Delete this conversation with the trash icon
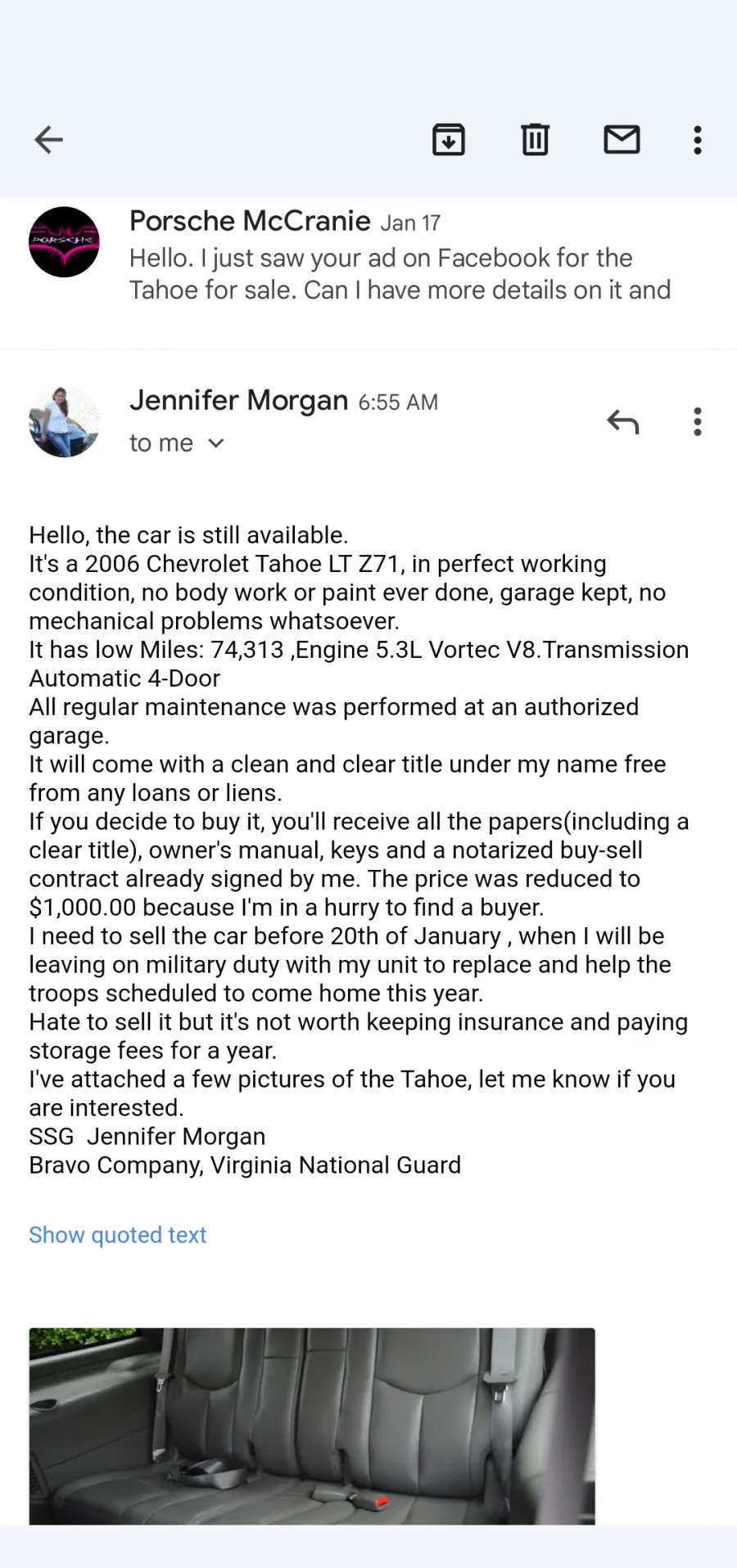737x1568 pixels. 536,140
